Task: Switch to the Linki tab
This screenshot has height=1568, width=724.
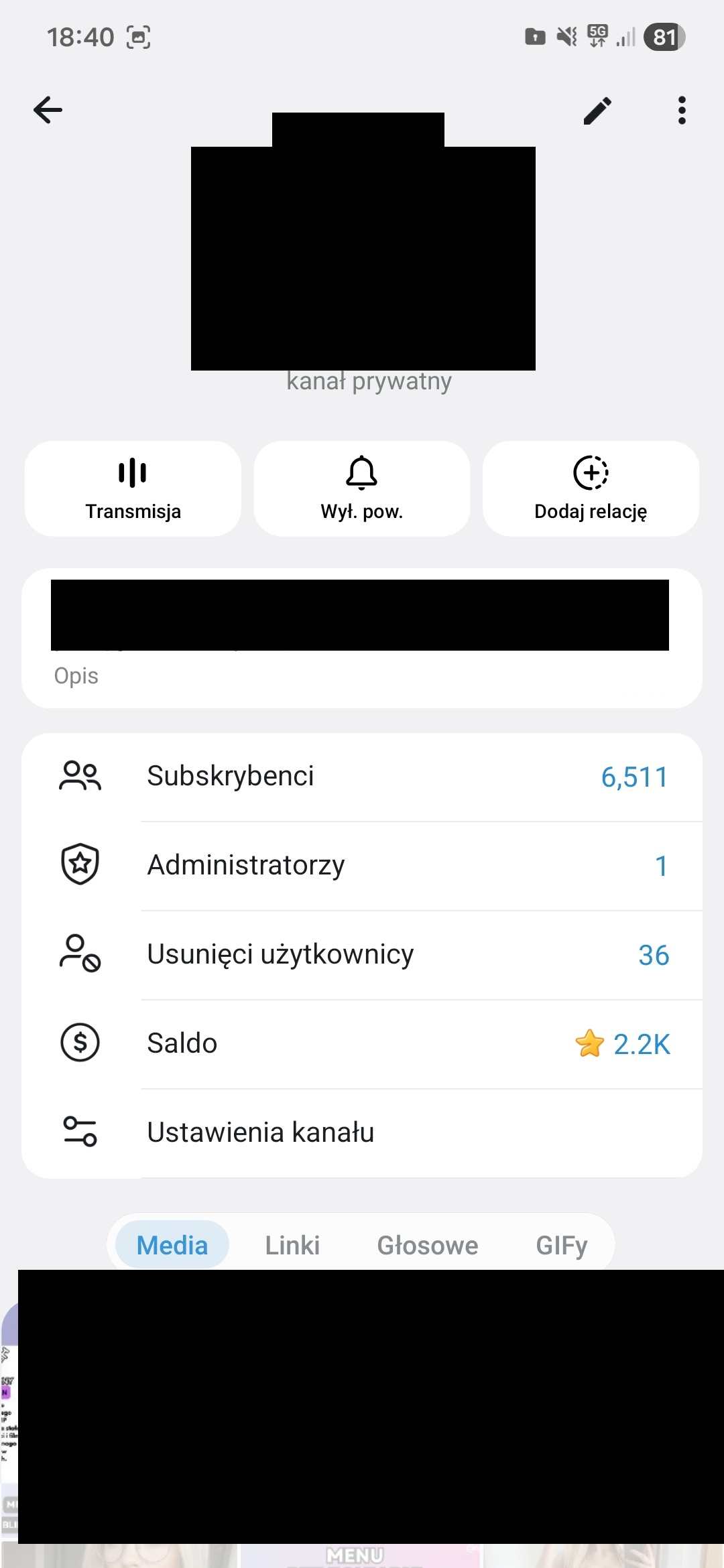Action: (292, 1245)
